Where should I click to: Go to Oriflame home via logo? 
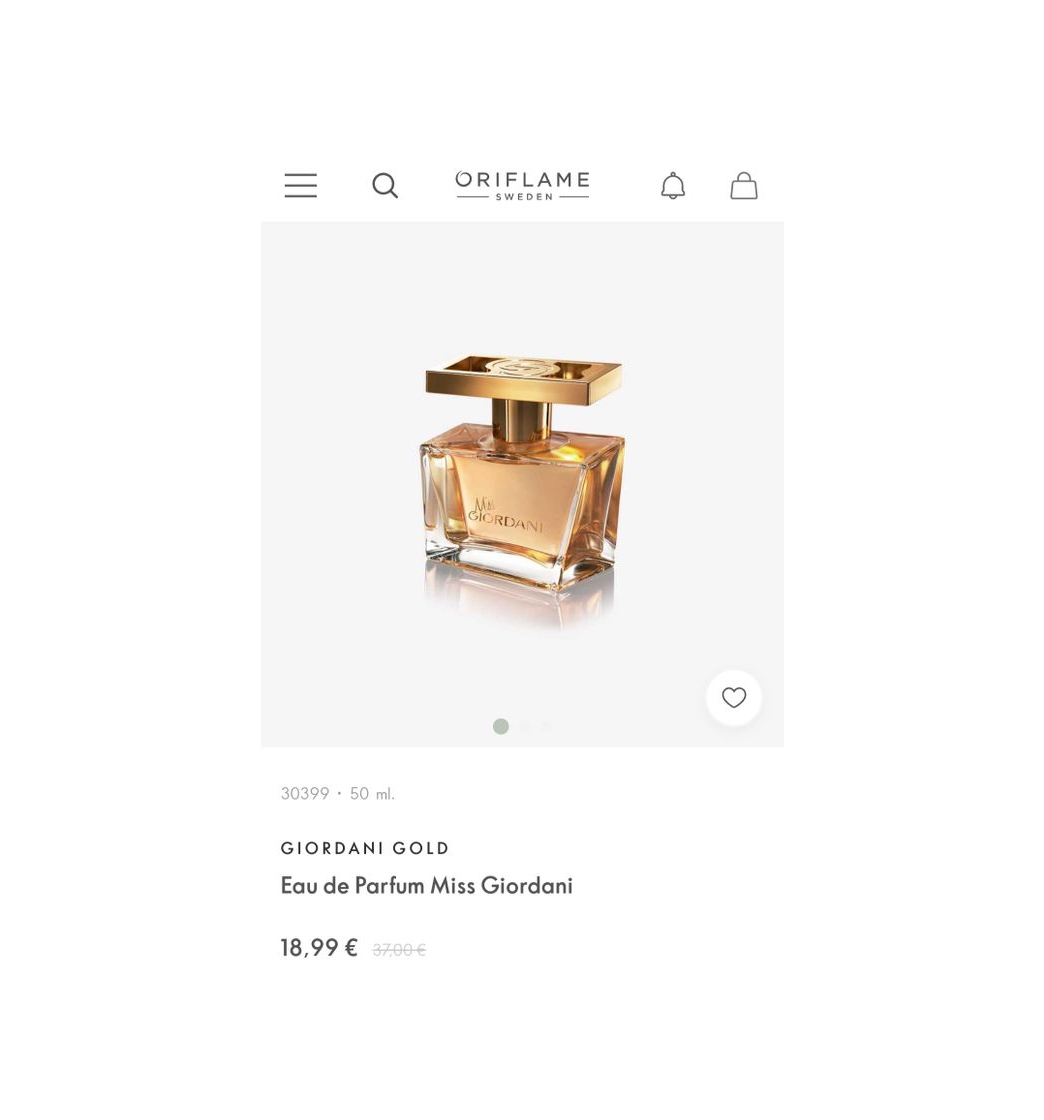[522, 185]
